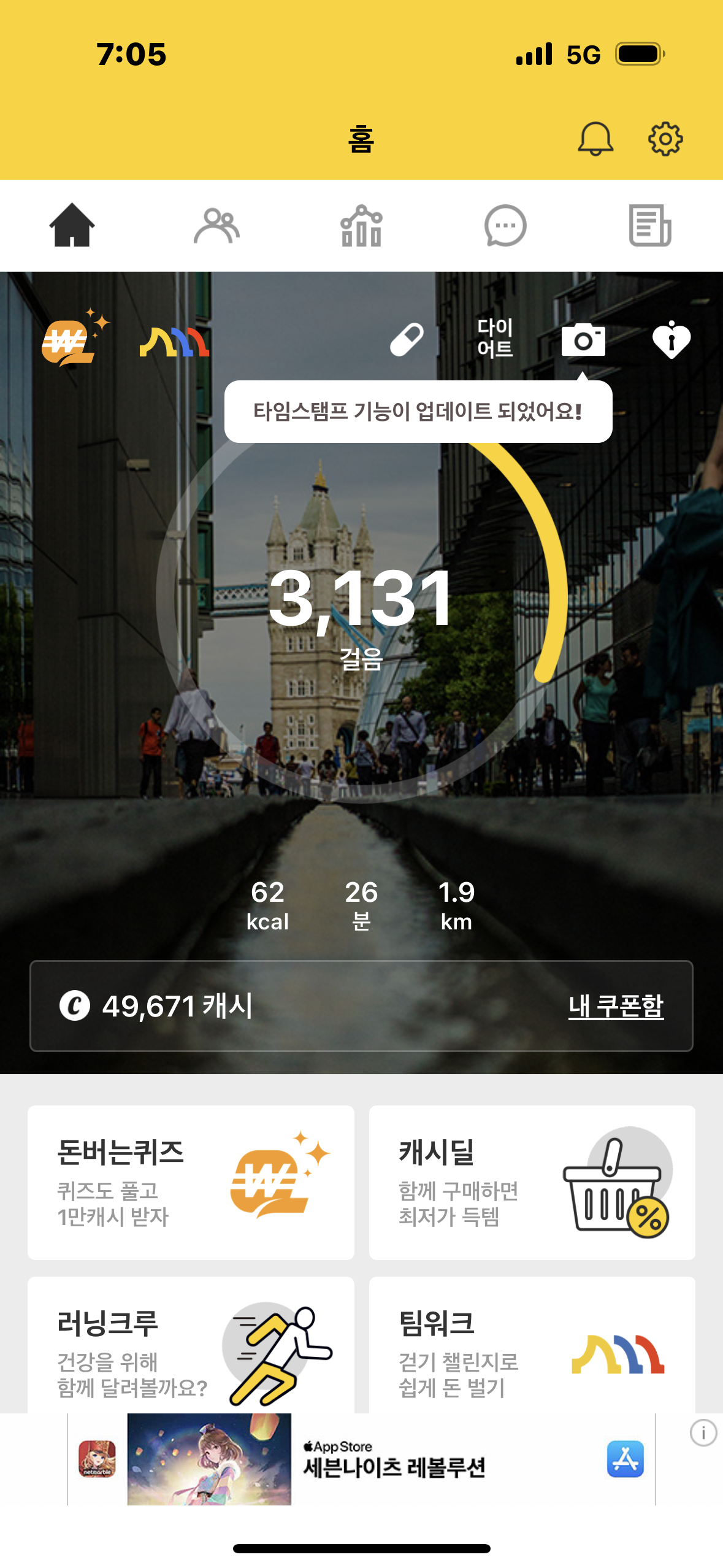Switch to the friends tab
The height and width of the screenshot is (1568, 723).
click(x=216, y=226)
